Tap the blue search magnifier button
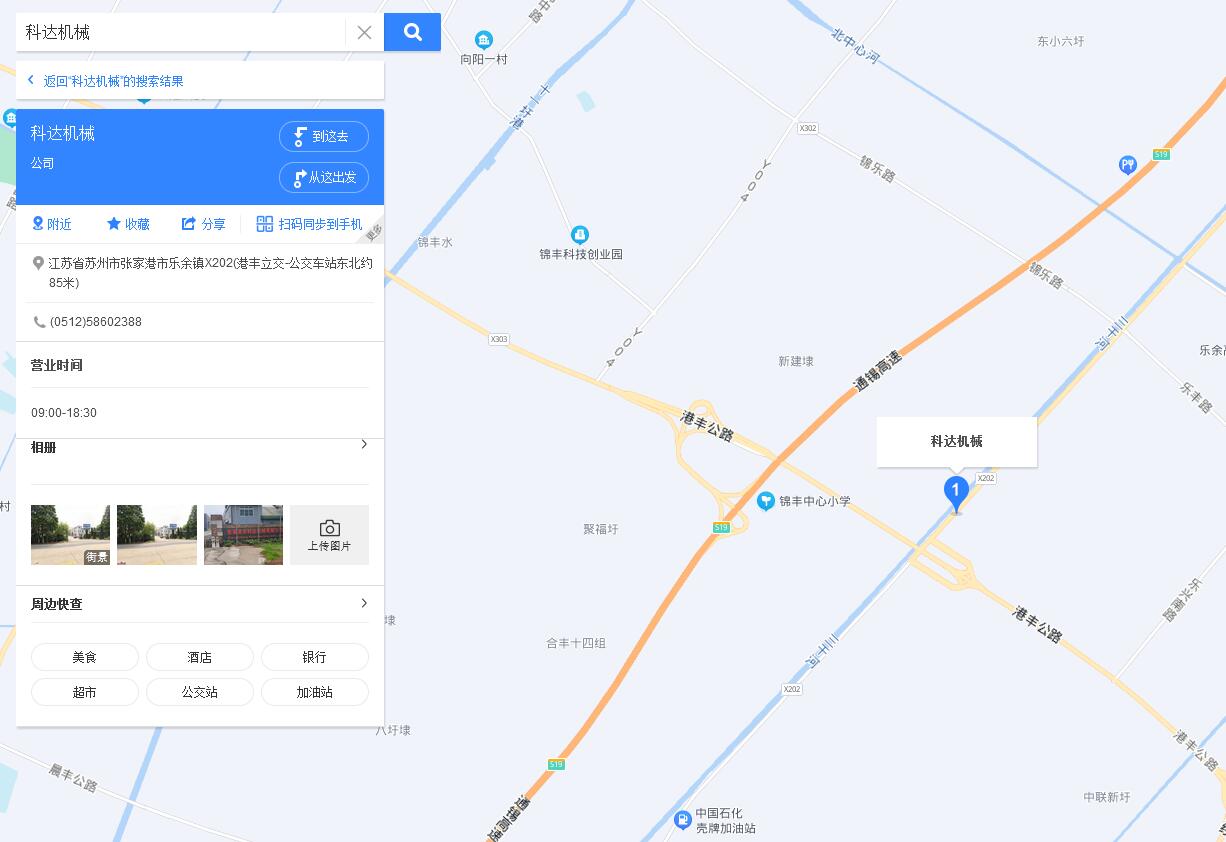 [412, 32]
